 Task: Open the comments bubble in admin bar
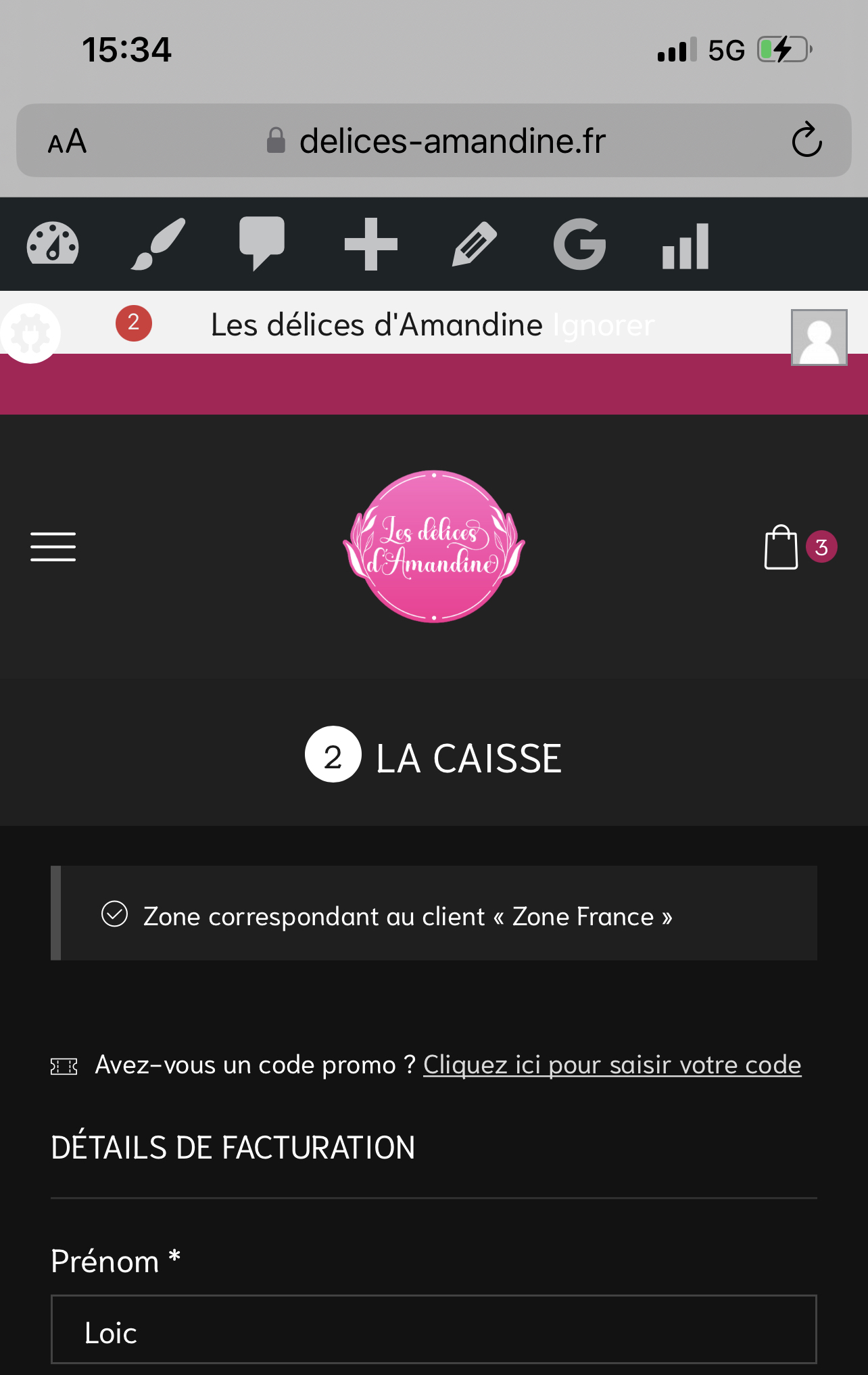[262, 243]
